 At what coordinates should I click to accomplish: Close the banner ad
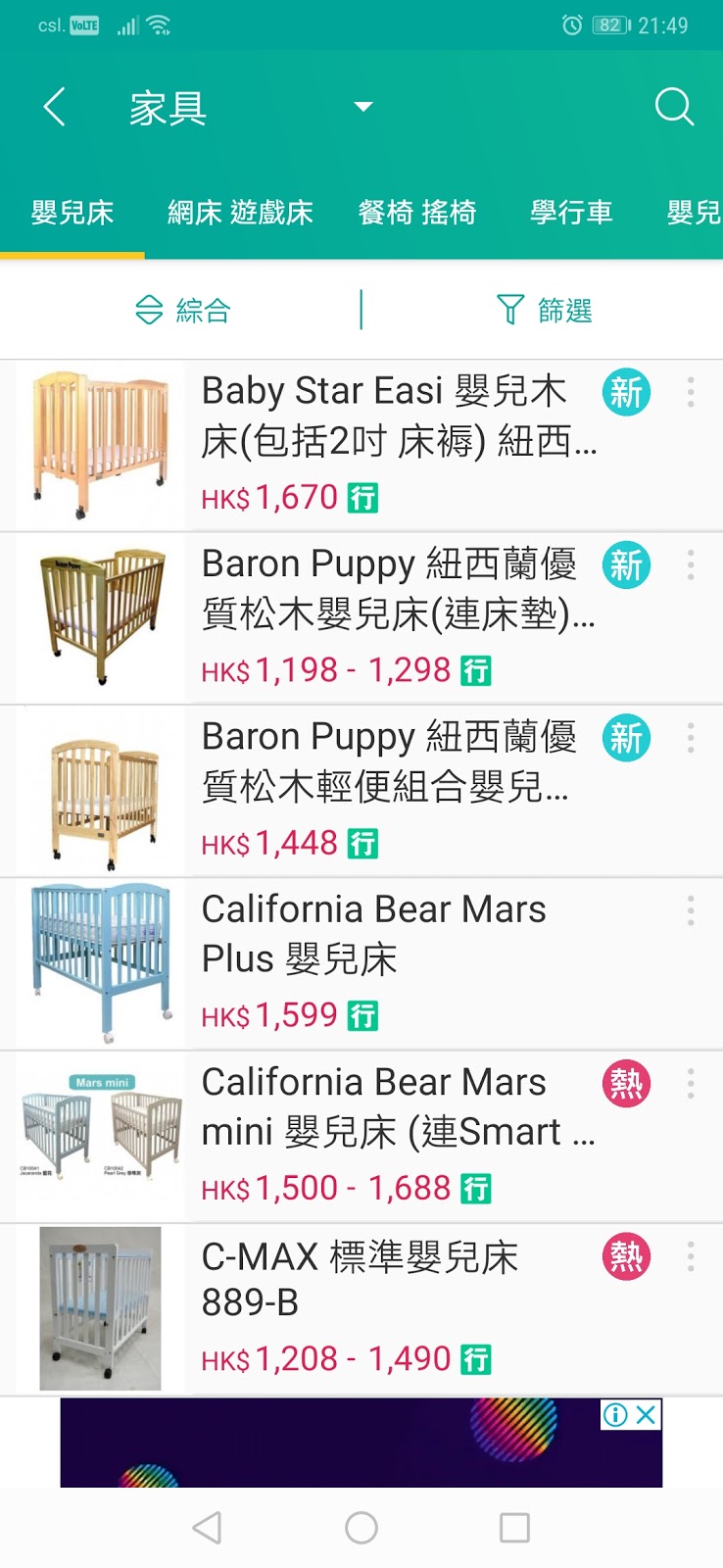coord(647,1414)
